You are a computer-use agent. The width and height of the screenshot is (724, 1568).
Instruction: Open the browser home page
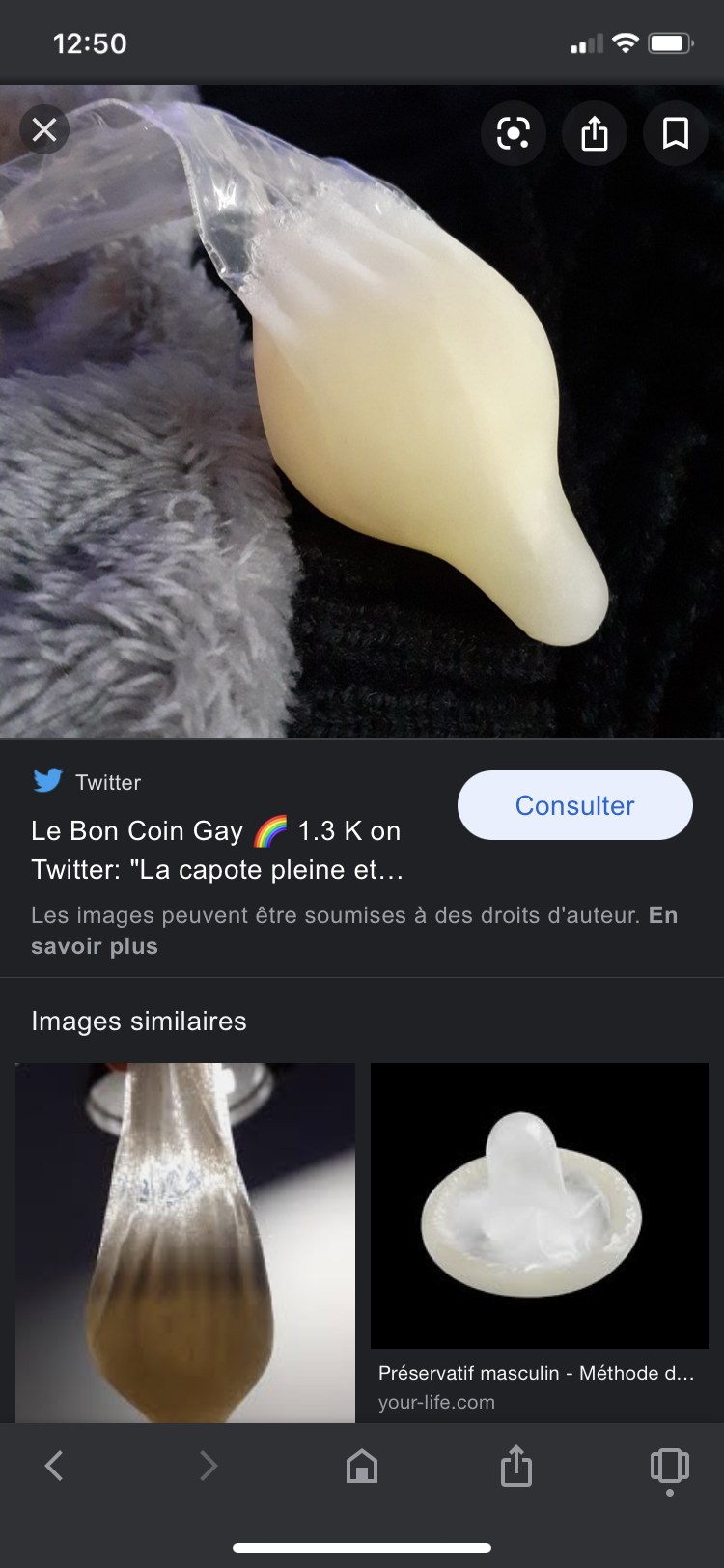(362, 1466)
